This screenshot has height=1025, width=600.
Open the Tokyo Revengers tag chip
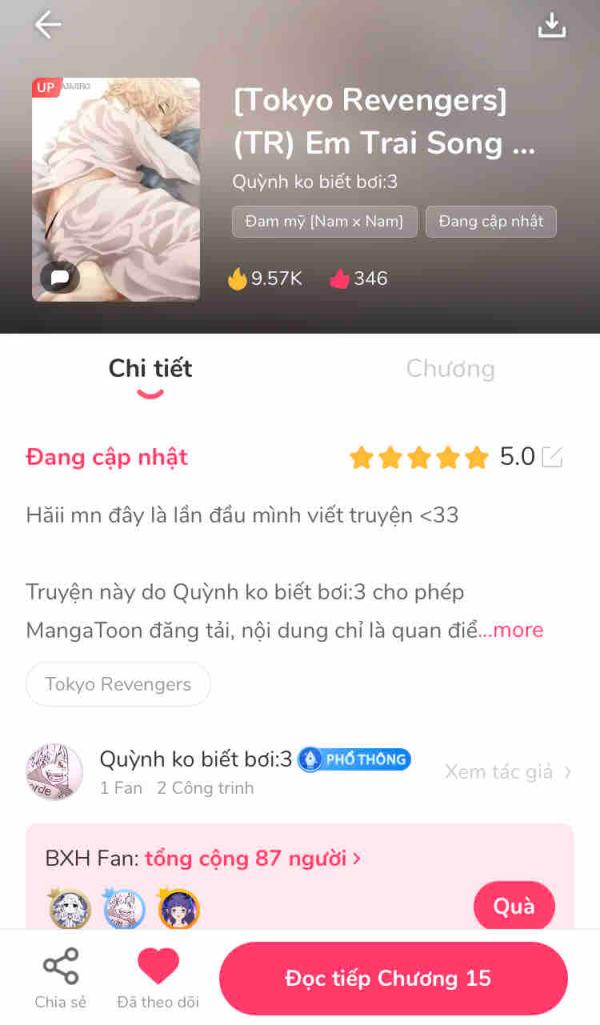pyautogui.click(x=118, y=684)
